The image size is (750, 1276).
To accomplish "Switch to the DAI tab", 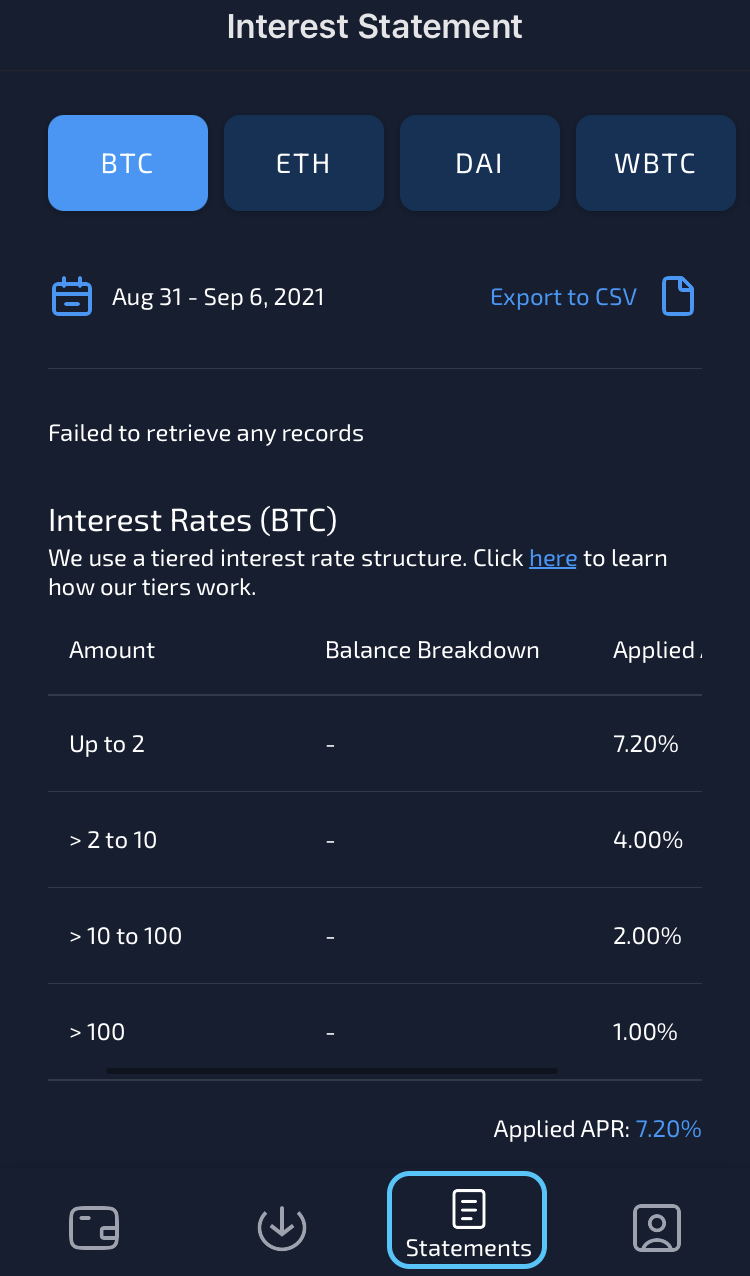I will click(x=479, y=163).
